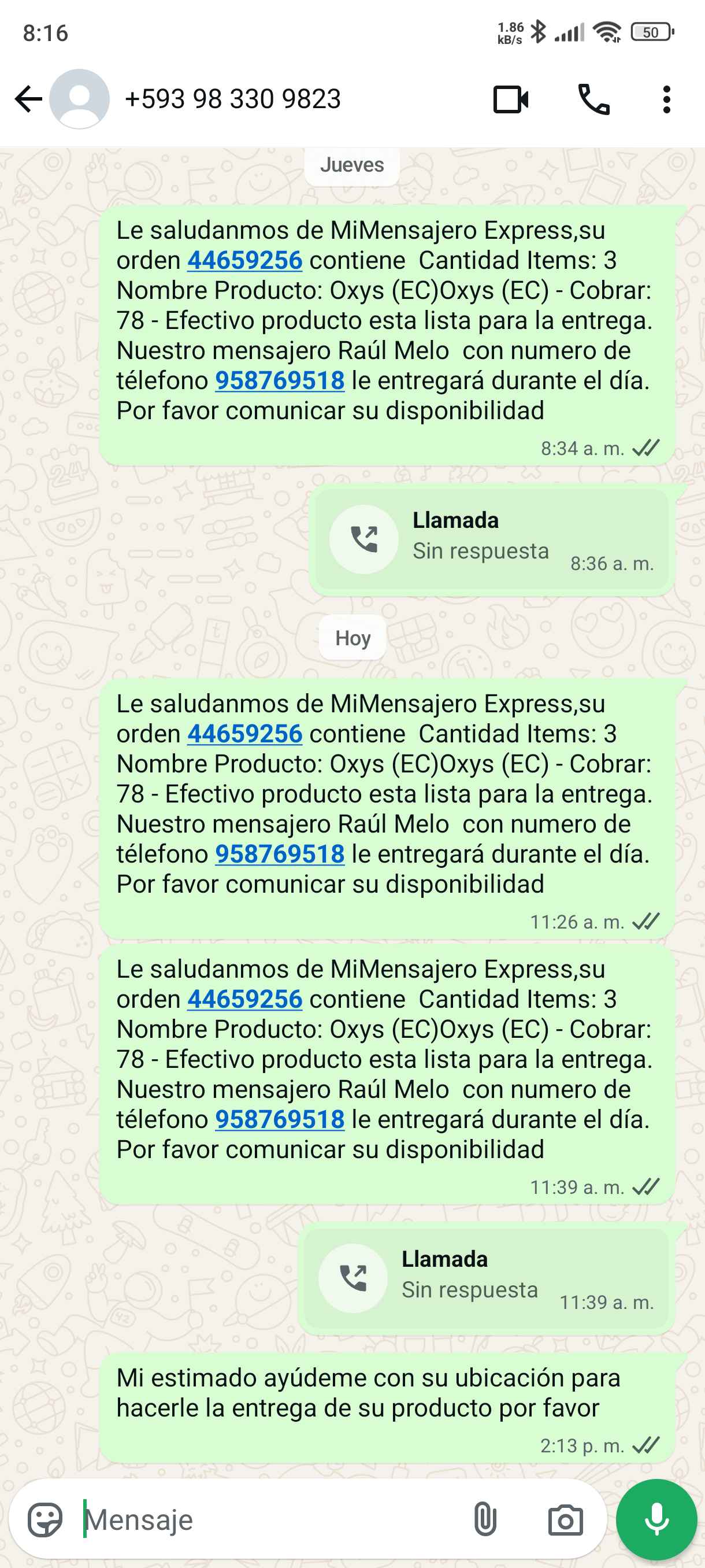Start a video call
Viewport: 705px width, 1568px height.
[510, 99]
